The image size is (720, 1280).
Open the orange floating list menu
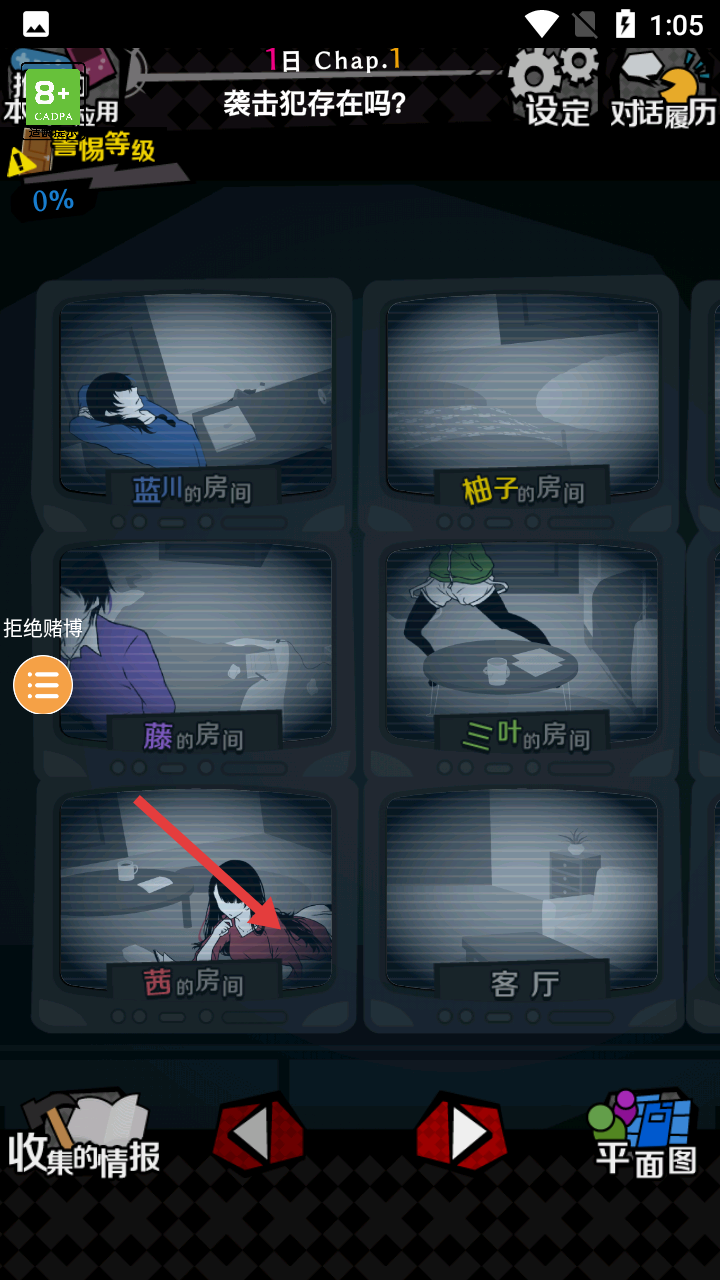pyautogui.click(x=43, y=685)
